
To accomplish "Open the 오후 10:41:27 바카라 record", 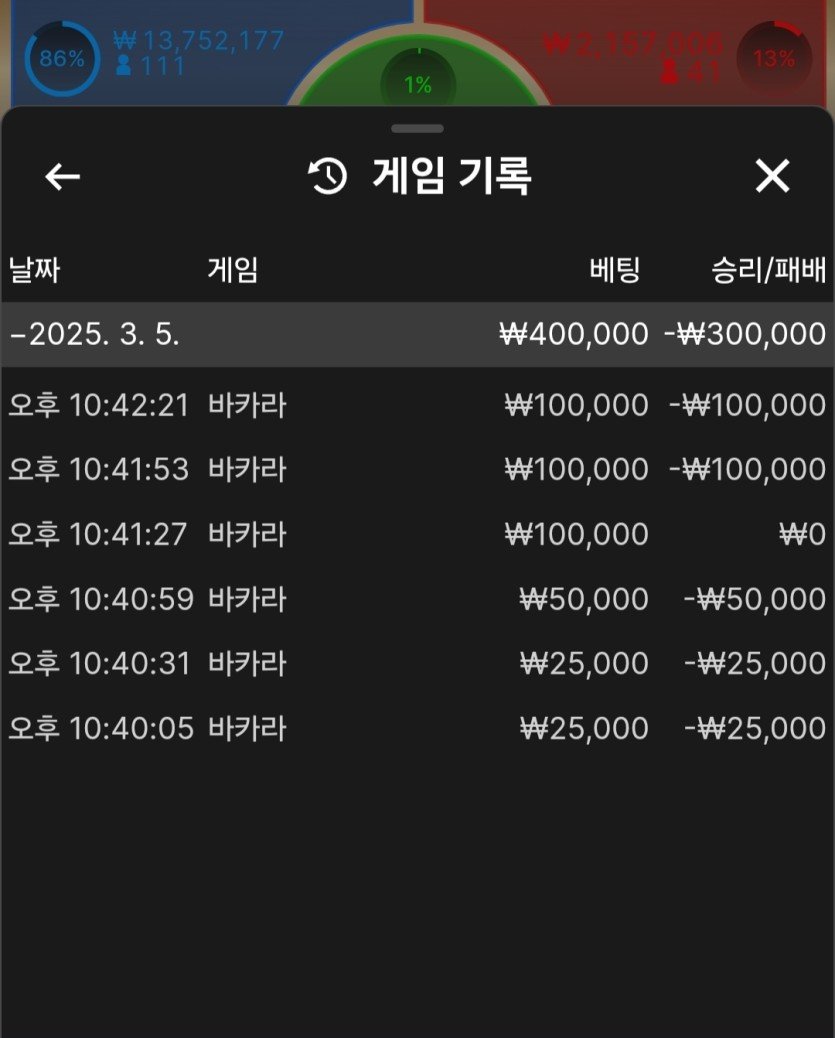I will (417, 534).
